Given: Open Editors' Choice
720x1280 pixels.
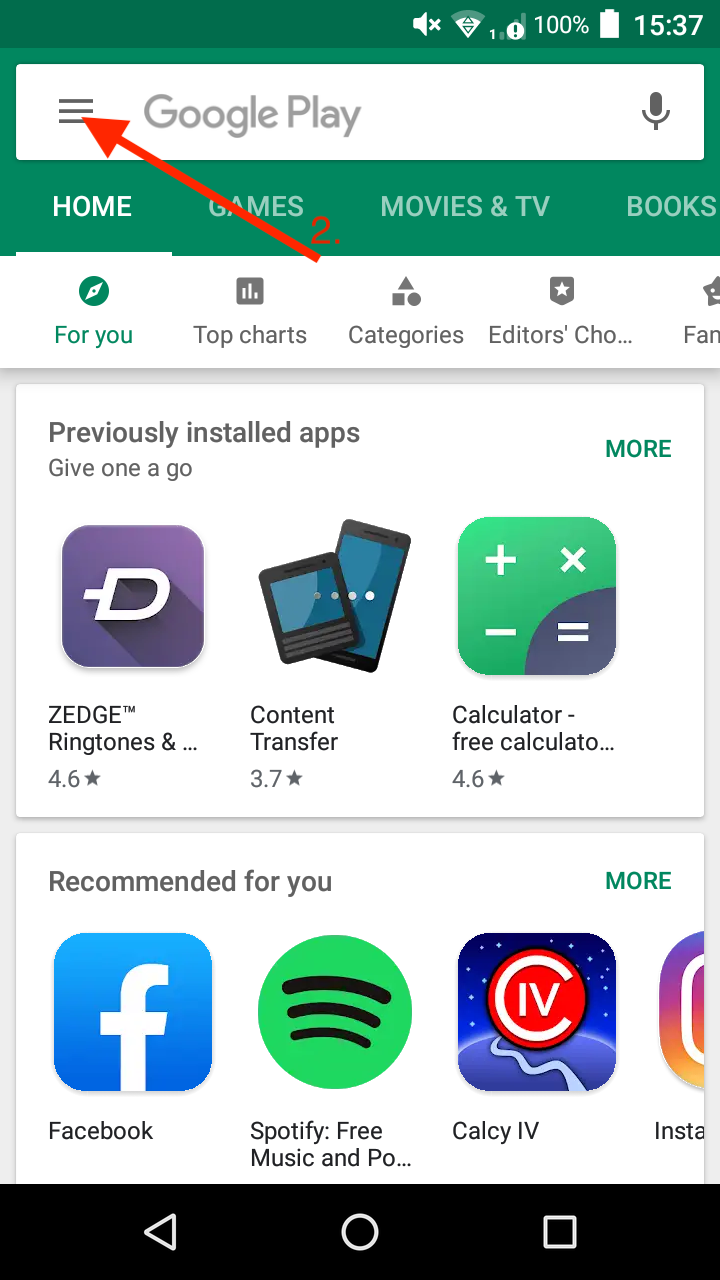Looking at the screenshot, I should [x=560, y=313].
